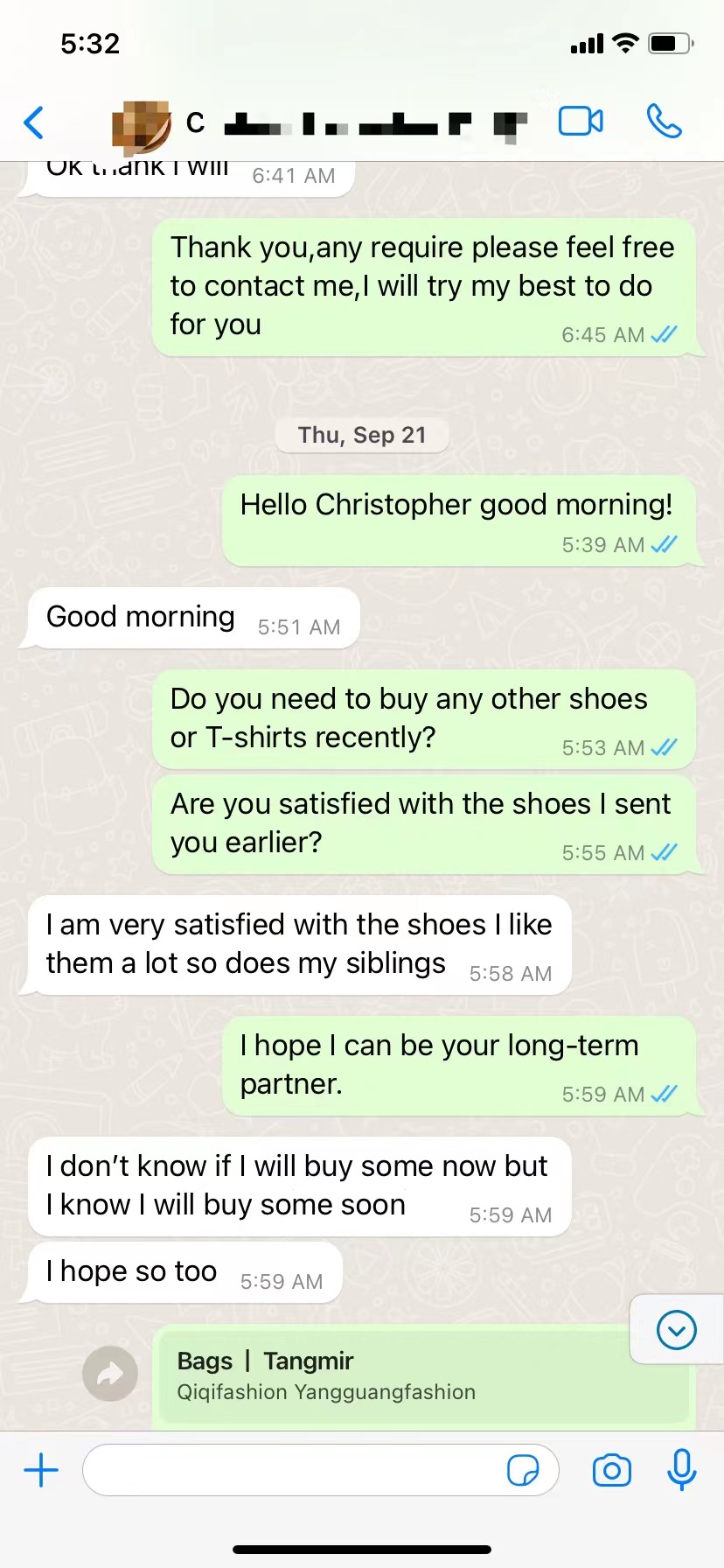Image resolution: width=724 pixels, height=1568 pixels.
Task: Start a video call with this contact
Action: click(581, 122)
